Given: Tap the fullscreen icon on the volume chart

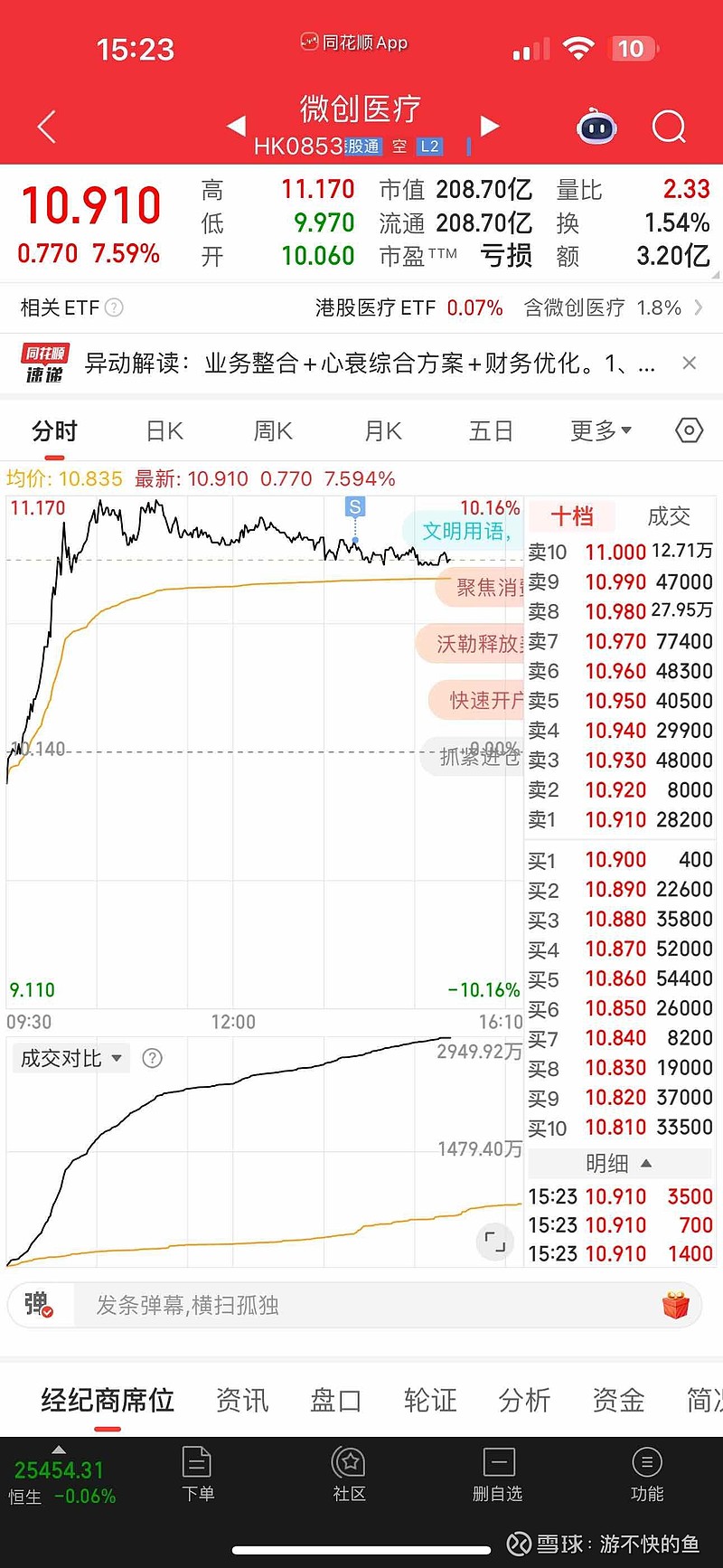Looking at the screenshot, I should (494, 1242).
